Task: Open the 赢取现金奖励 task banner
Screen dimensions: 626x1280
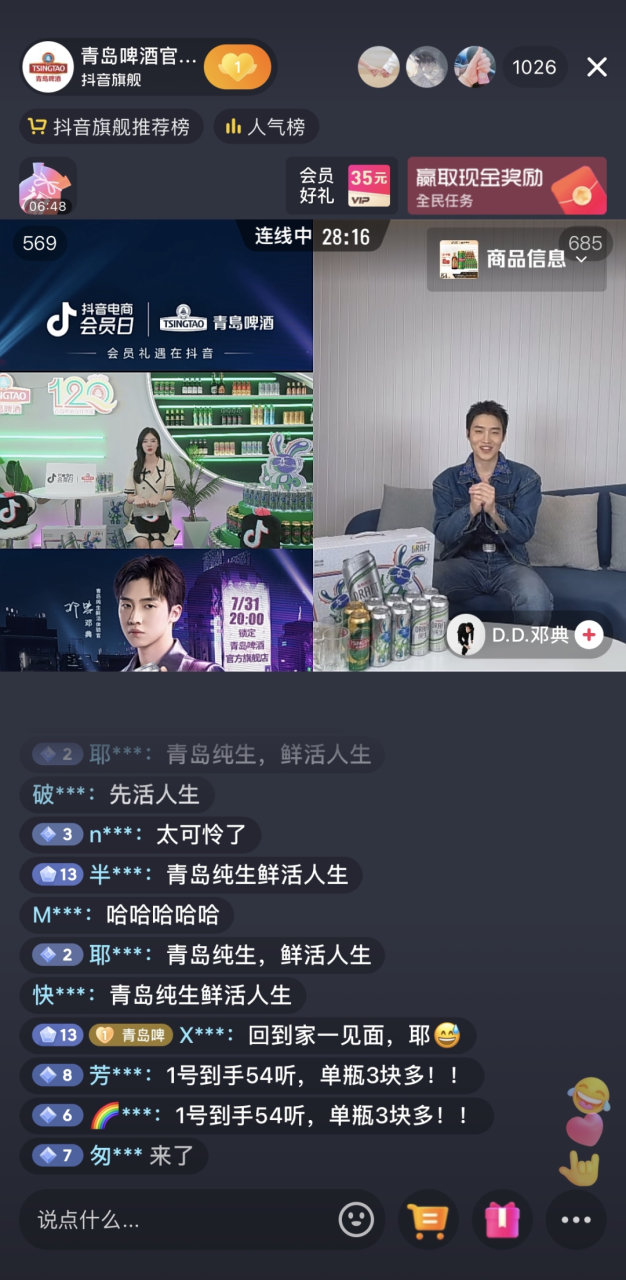Action: [506, 186]
